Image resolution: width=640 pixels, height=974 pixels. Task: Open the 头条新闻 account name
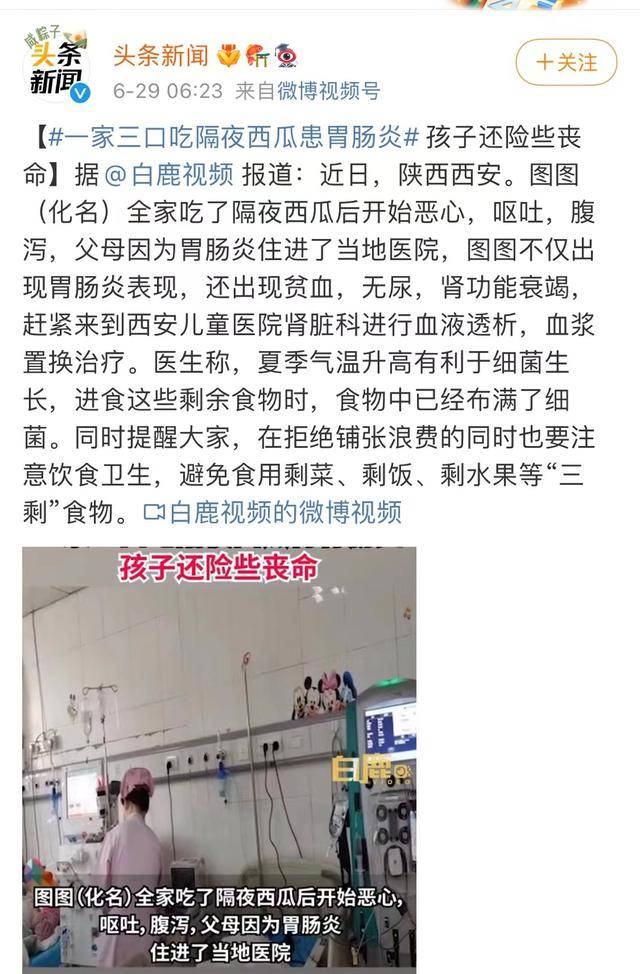coord(159,56)
